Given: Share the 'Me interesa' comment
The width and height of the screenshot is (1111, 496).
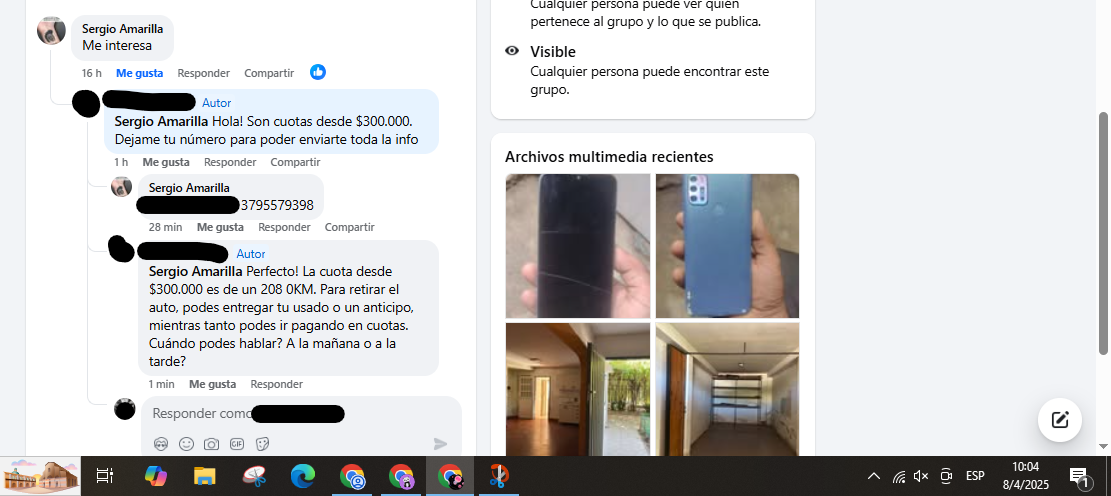Looking at the screenshot, I should (269, 73).
